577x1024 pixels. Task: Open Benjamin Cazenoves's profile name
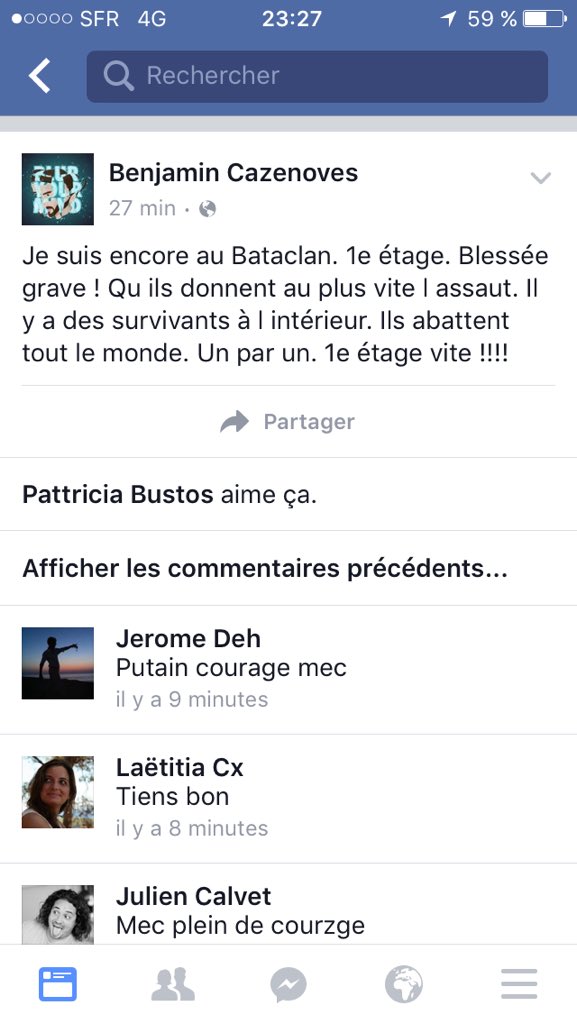234,173
